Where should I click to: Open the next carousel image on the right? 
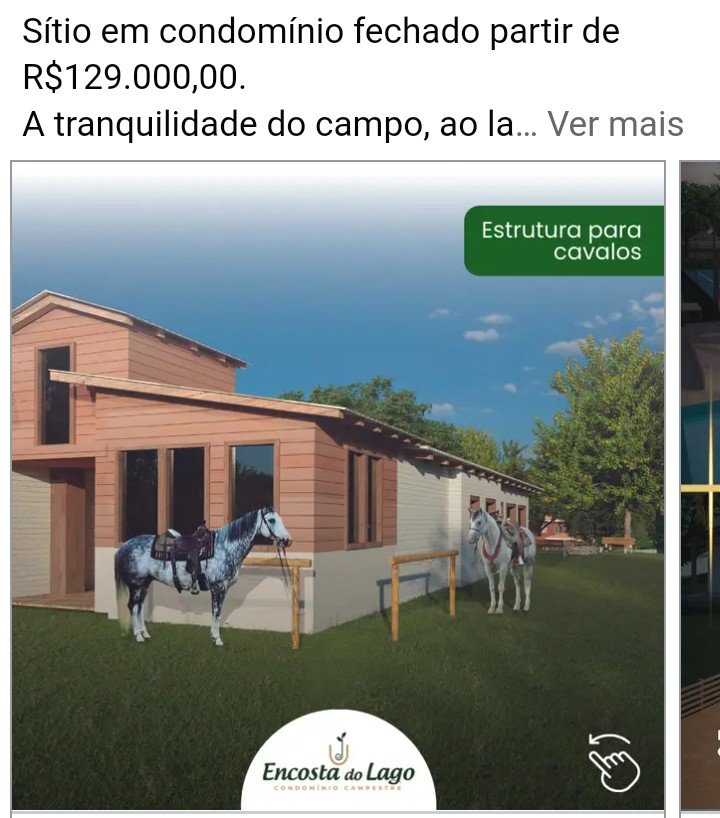coord(700,480)
